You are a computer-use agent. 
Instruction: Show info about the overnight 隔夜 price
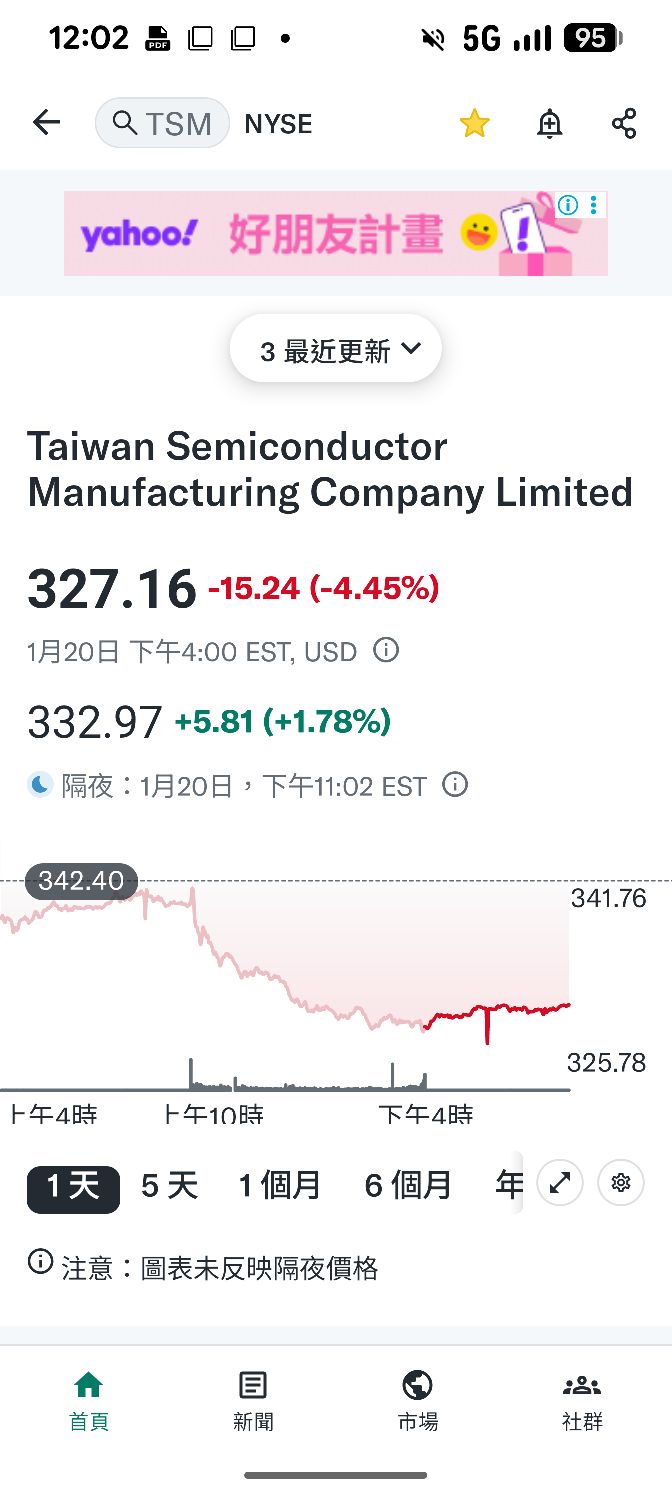pos(455,785)
